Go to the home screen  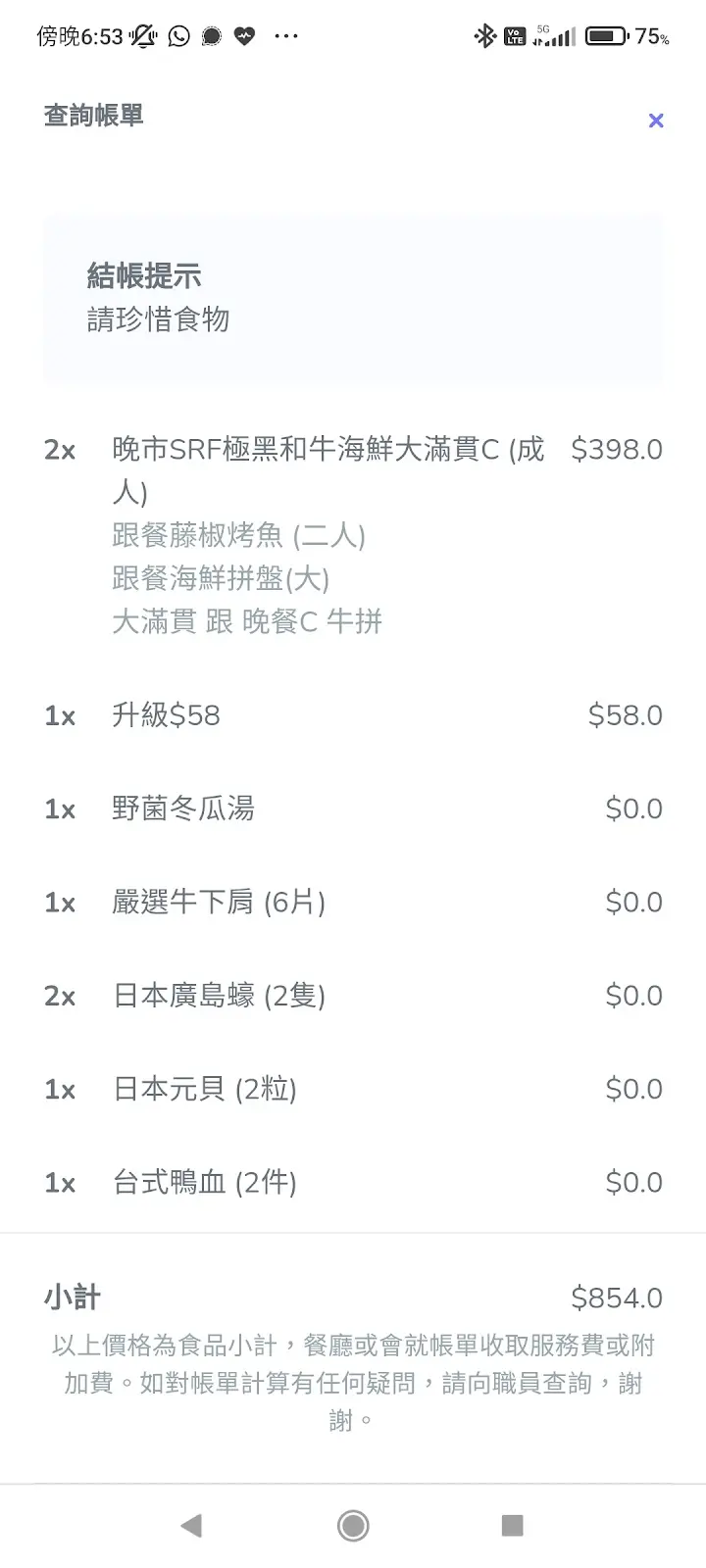pos(353,1525)
